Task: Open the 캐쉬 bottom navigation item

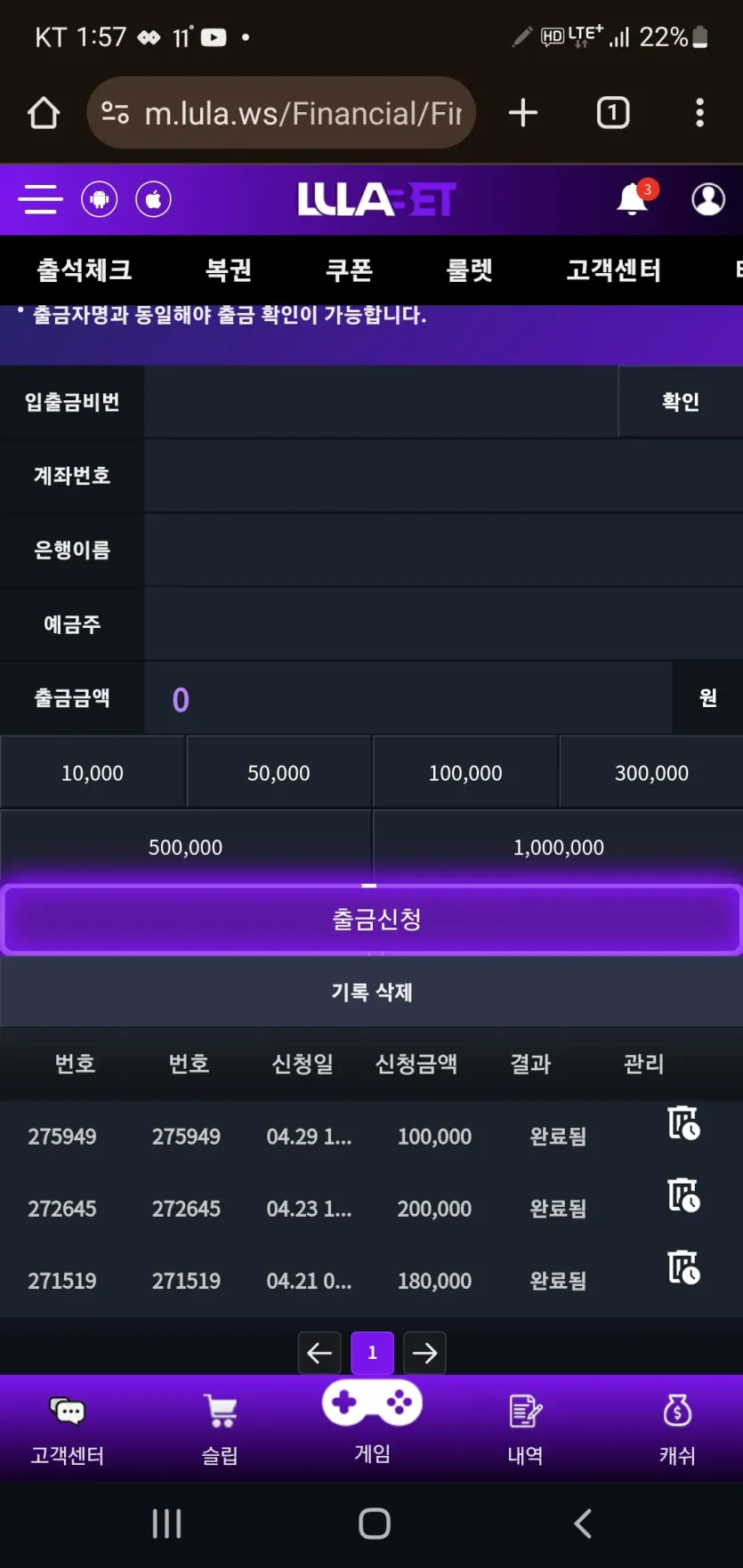Action: click(x=677, y=1430)
